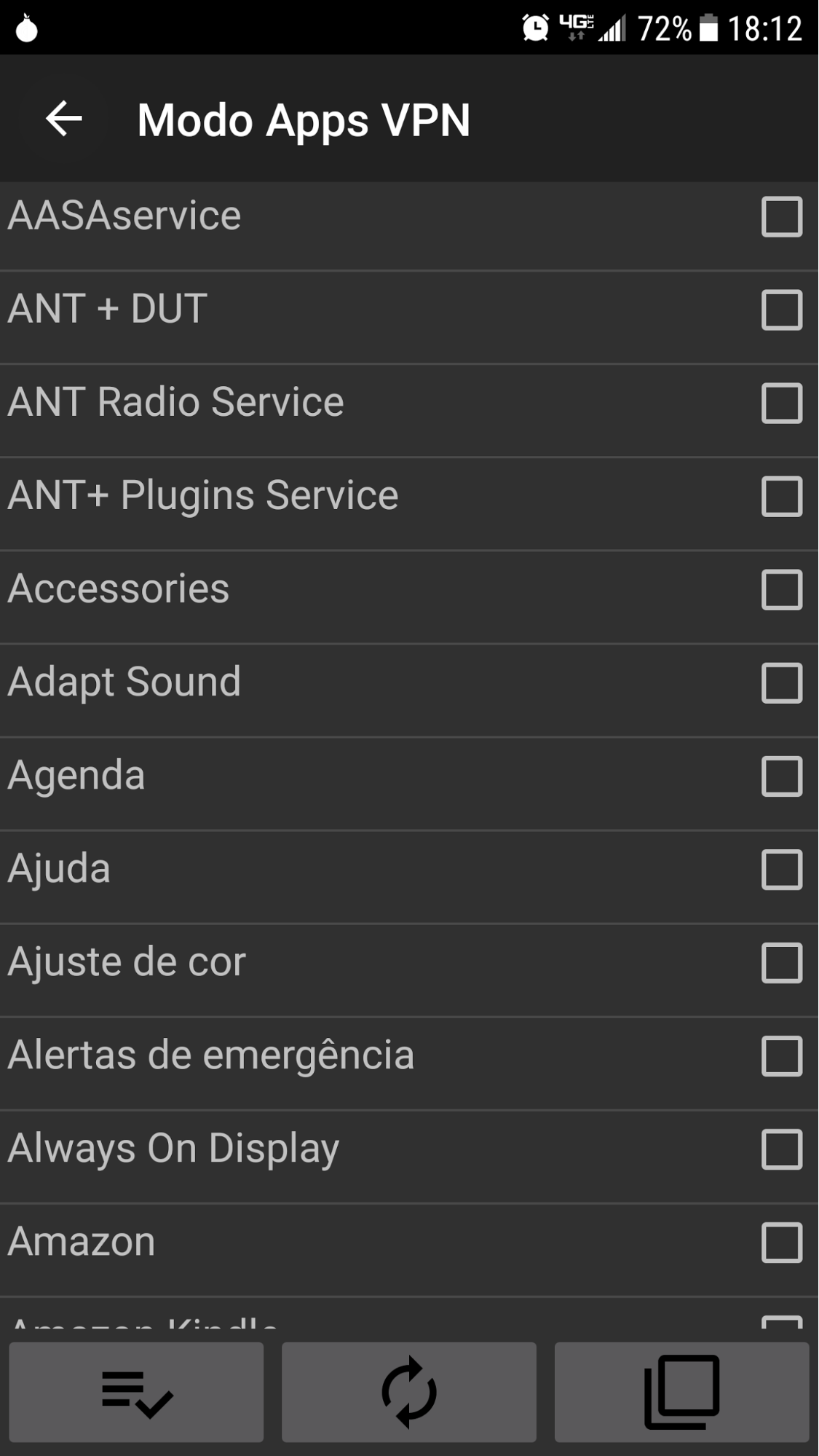Screen dimensions: 819x1456
Task: Tap the stacked squares button
Action: (682, 1392)
